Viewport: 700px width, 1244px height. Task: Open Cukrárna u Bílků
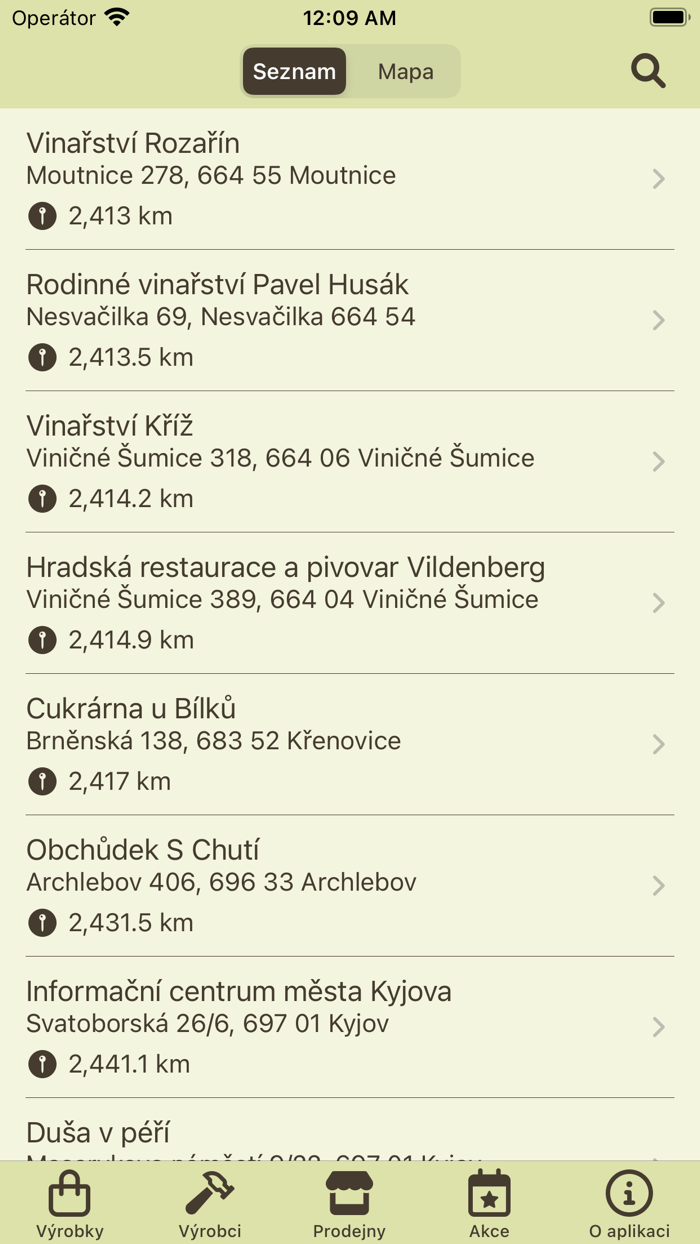pos(350,744)
